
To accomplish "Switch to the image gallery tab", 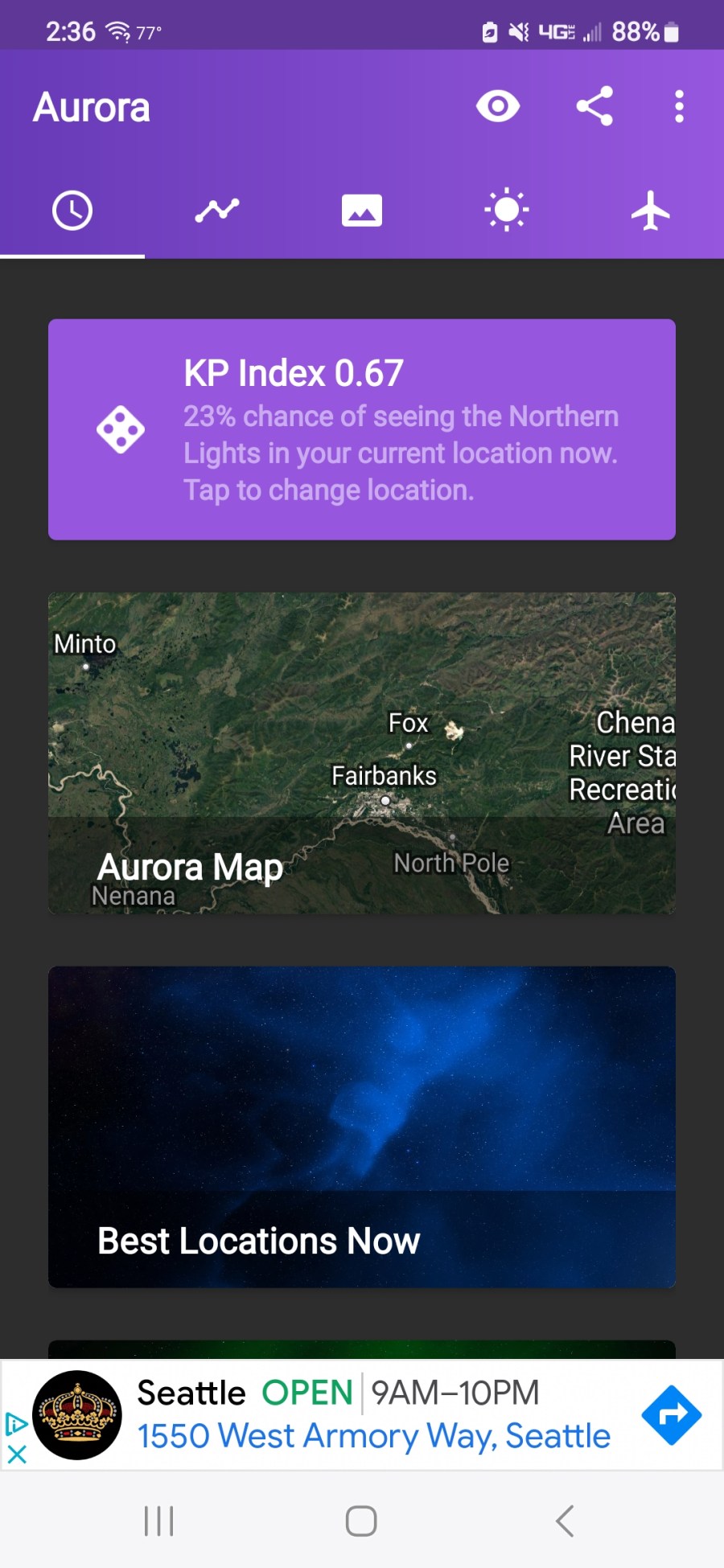I will pyautogui.click(x=362, y=211).
